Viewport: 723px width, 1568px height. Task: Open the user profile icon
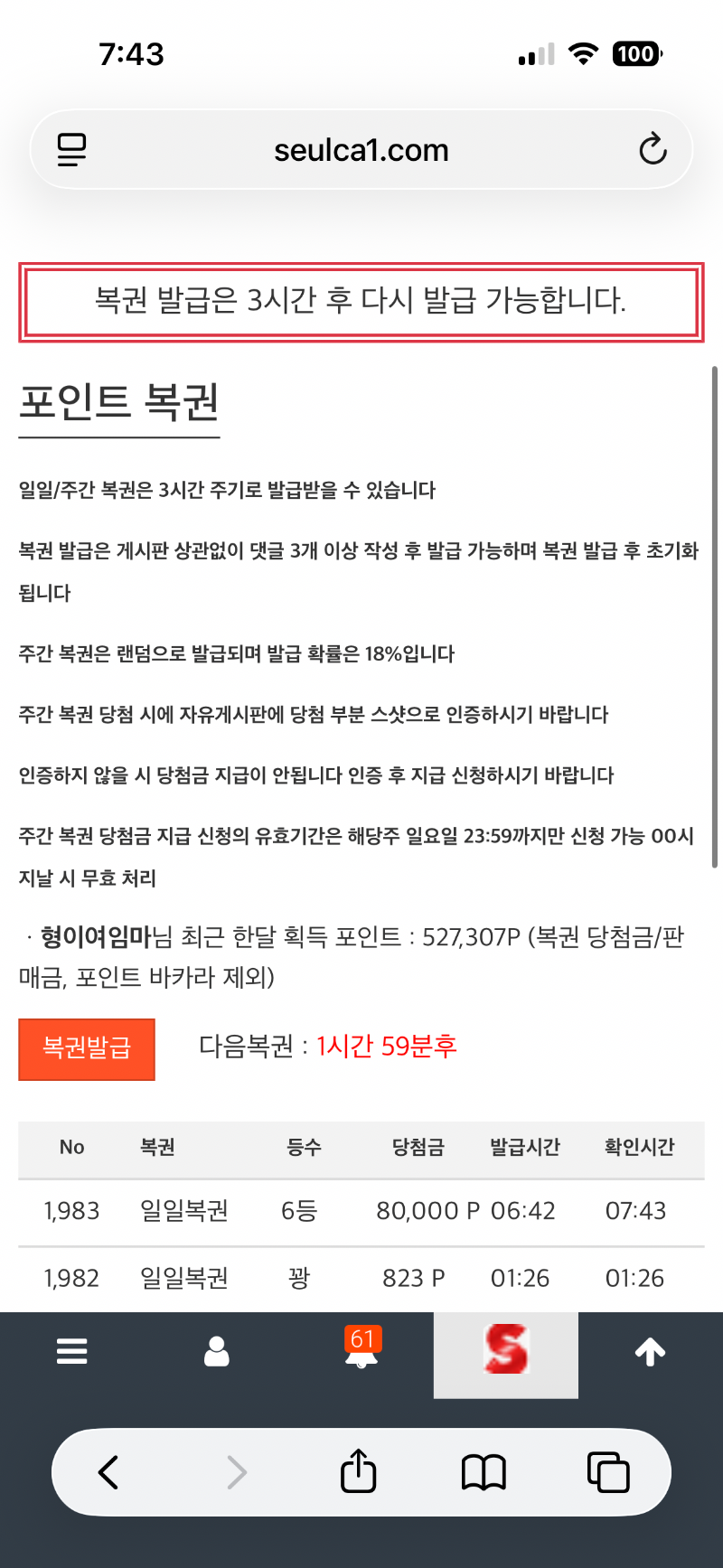point(217,1351)
